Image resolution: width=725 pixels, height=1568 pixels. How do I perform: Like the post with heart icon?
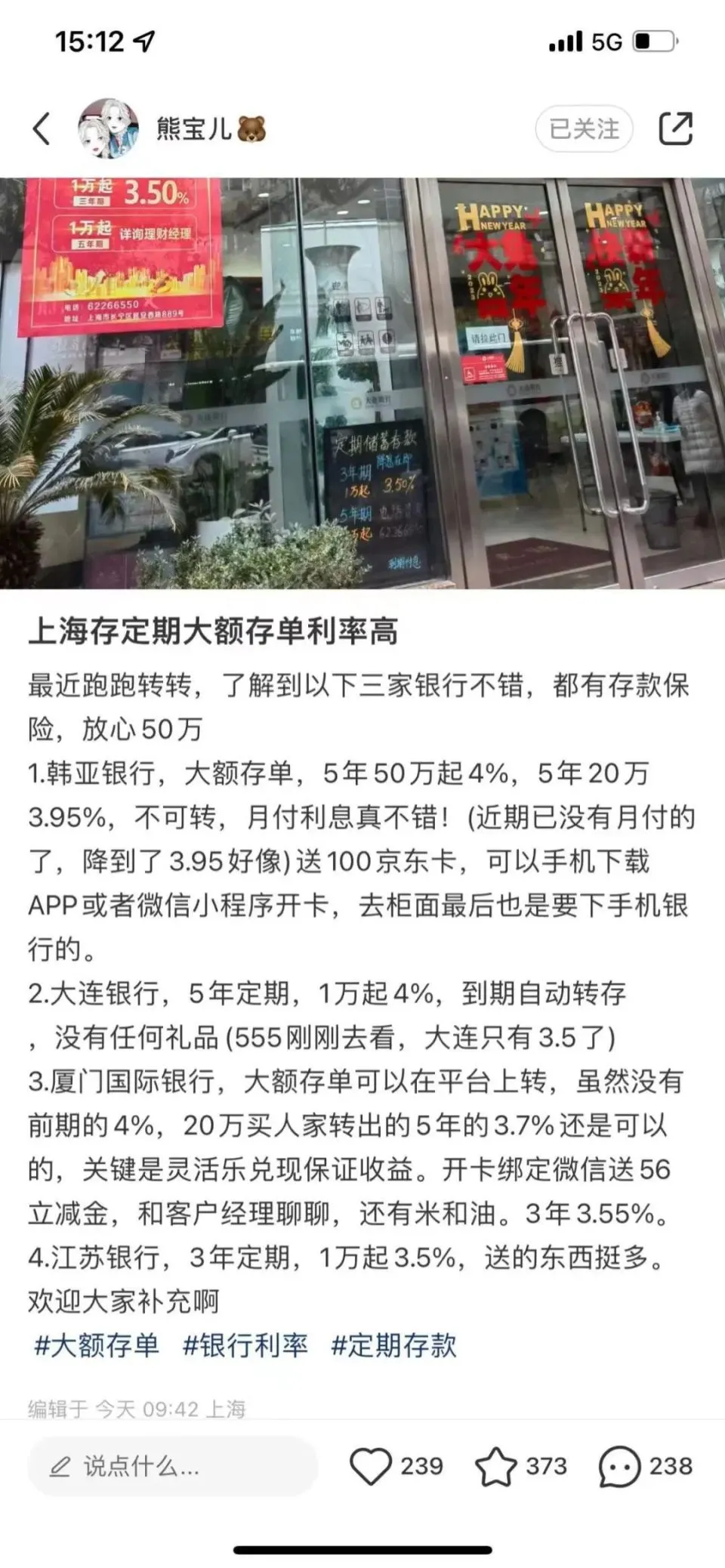[x=371, y=1466]
